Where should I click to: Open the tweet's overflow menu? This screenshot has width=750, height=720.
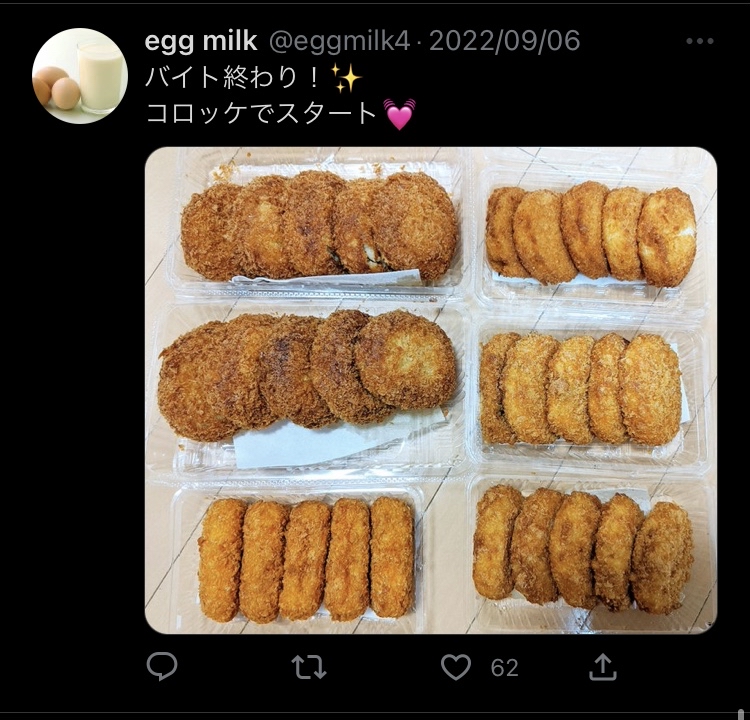pyautogui.click(x=700, y=42)
